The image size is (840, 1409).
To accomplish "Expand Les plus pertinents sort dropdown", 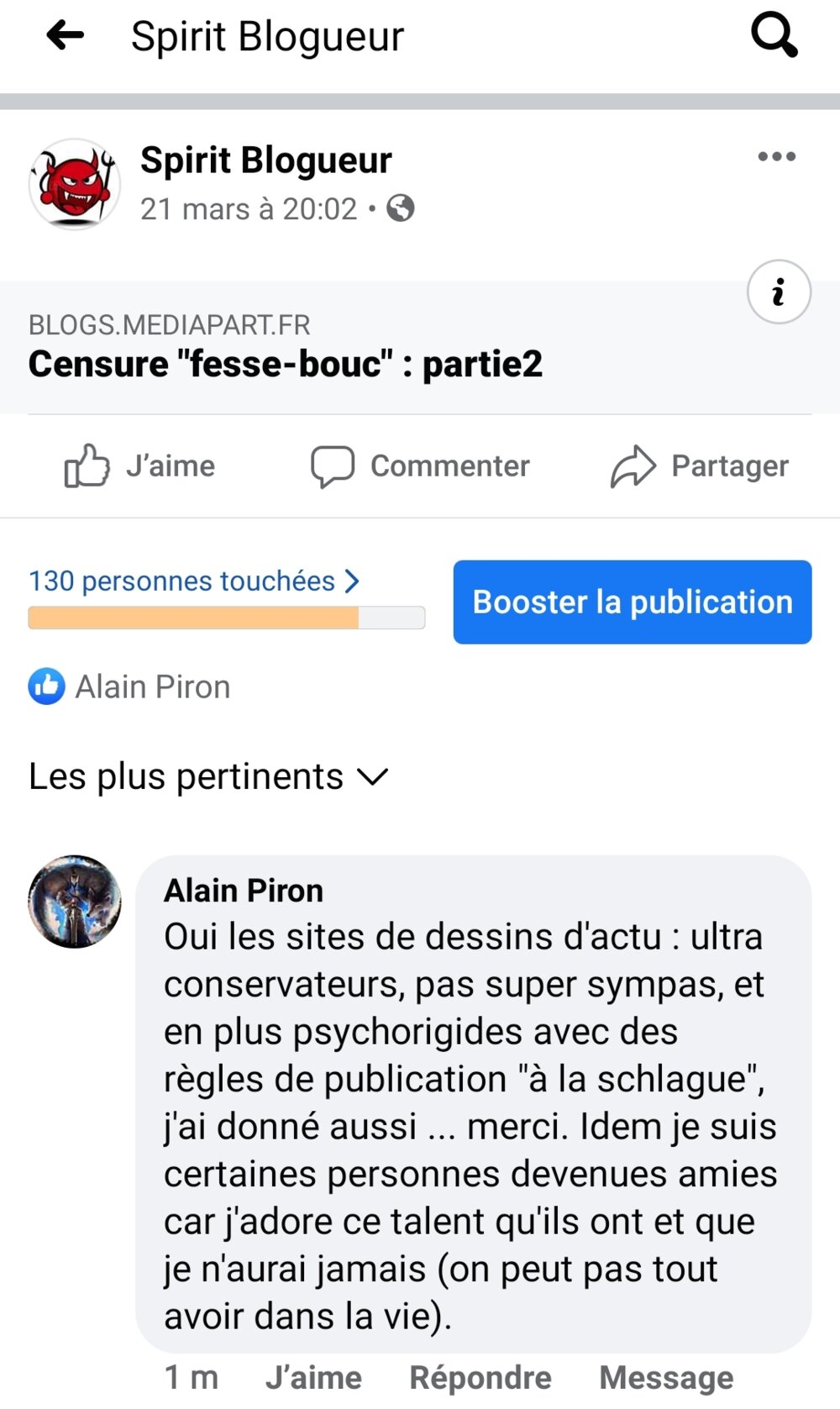I will tap(208, 776).
